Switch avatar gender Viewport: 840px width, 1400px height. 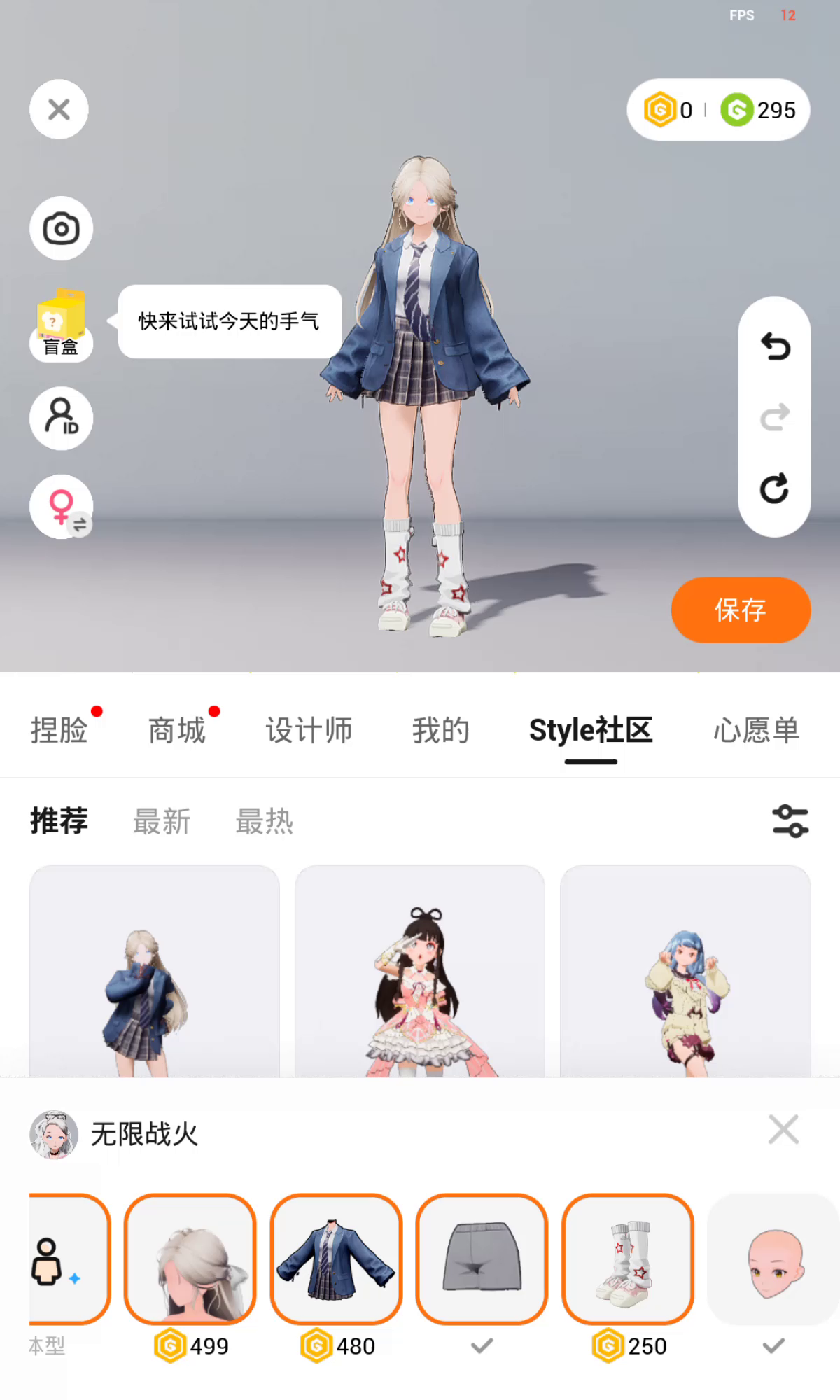tap(61, 507)
